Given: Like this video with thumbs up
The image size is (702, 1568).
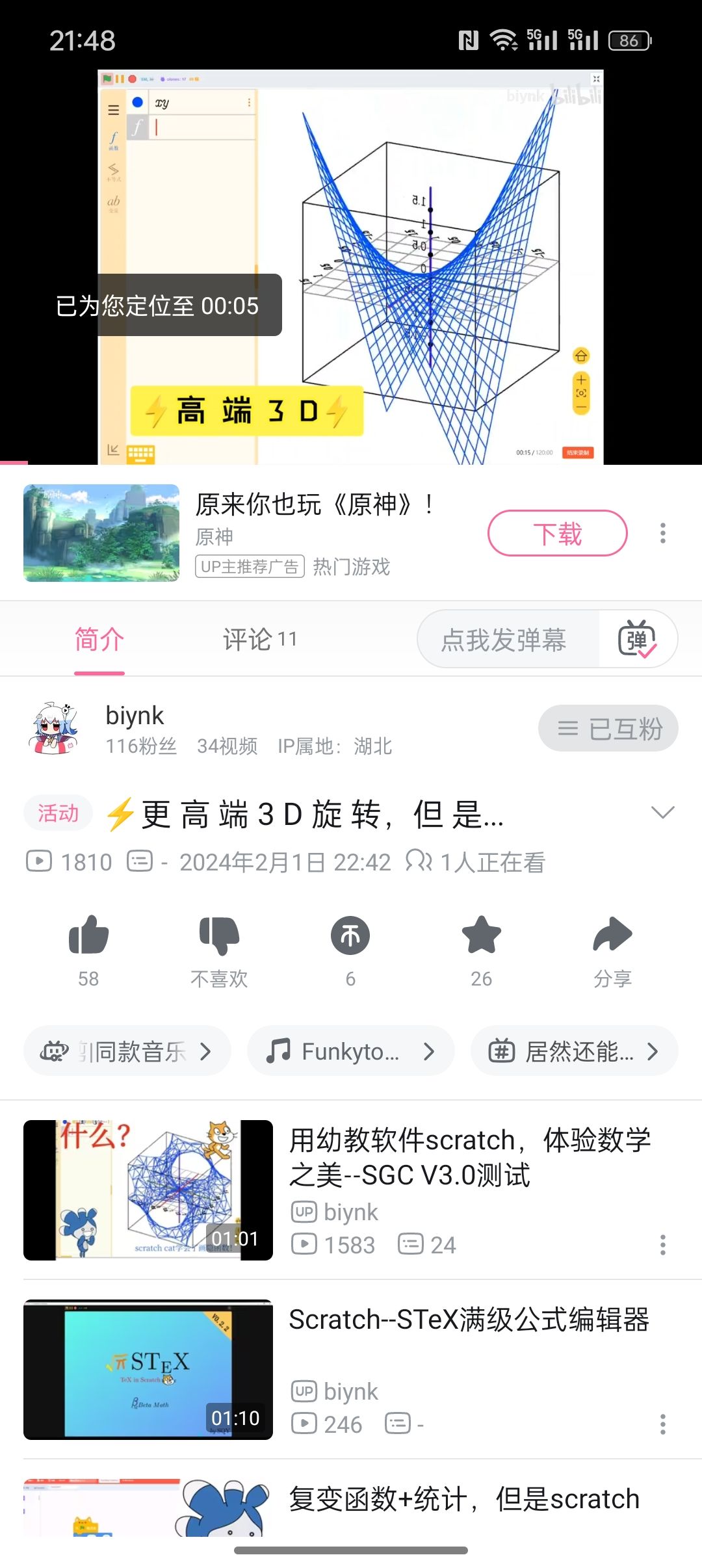Looking at the screenshot, I should pos(88,936).
